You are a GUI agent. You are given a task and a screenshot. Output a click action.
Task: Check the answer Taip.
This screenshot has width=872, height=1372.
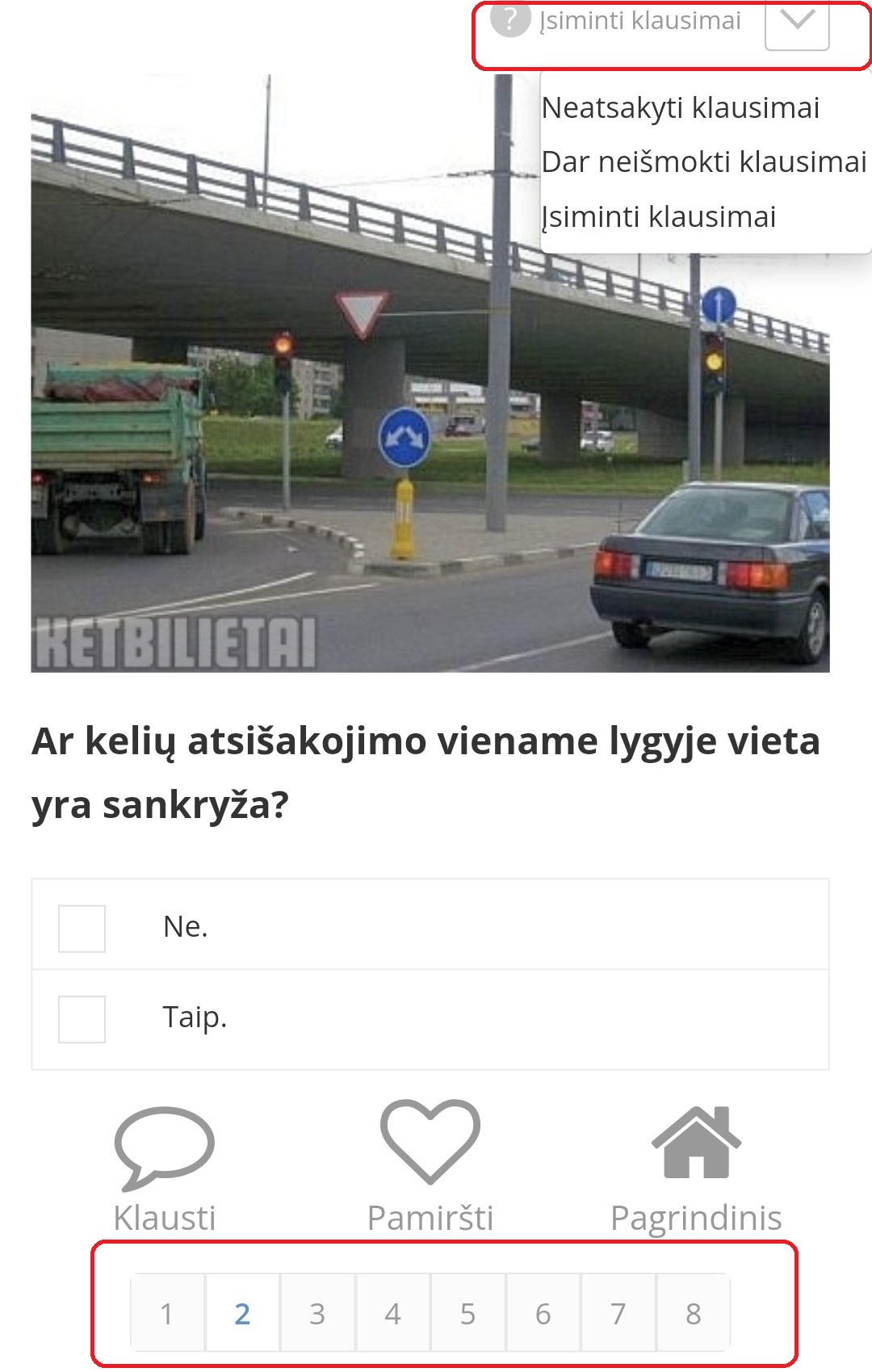click(x=82, y=1018)
